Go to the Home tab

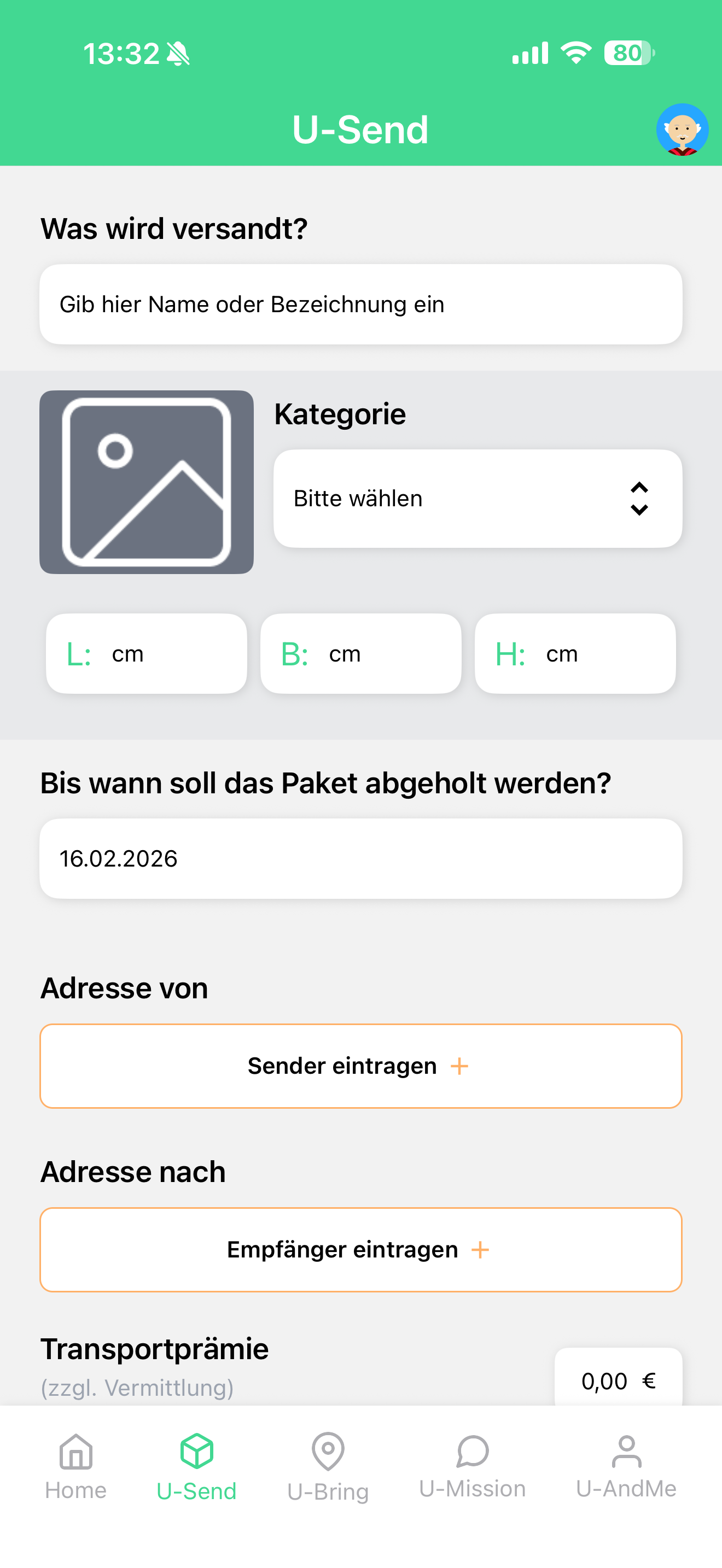click(76, 1467)
